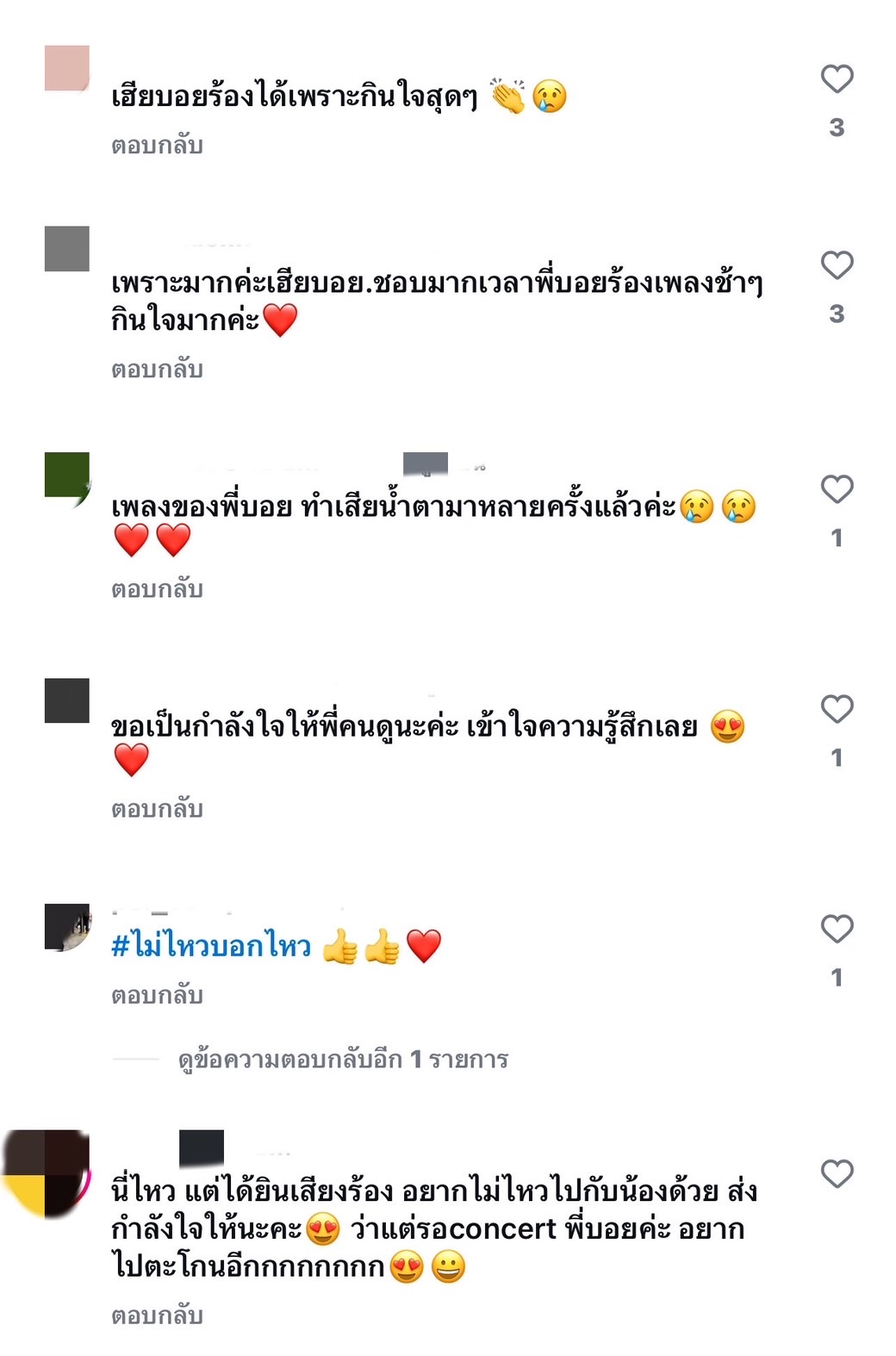Open the hashtag #ไม่ไหวบอกไหว
This screenshot has height=1356, width=896.
[211, 946]
